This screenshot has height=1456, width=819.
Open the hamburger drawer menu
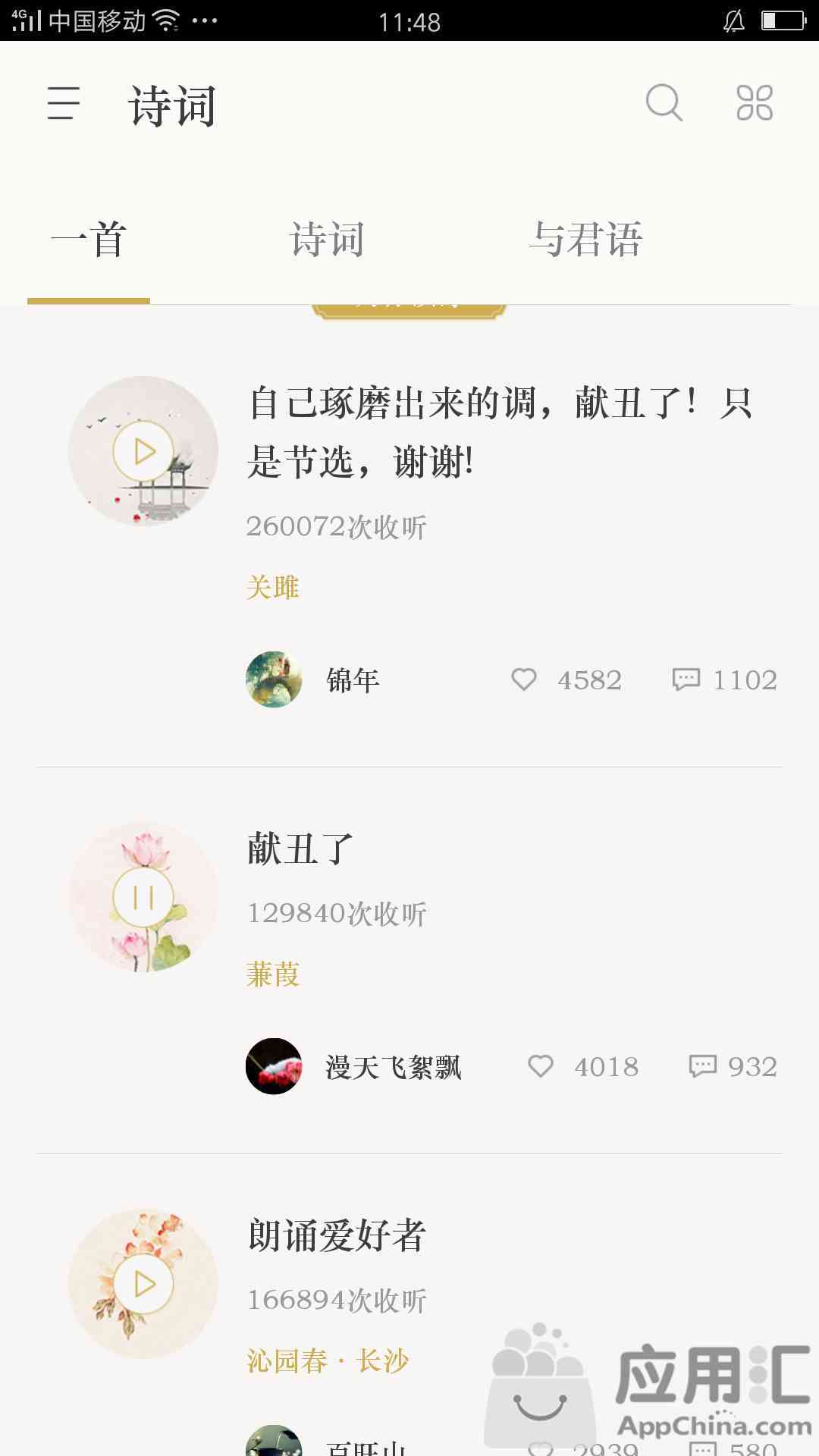click(x=64, y=103)
